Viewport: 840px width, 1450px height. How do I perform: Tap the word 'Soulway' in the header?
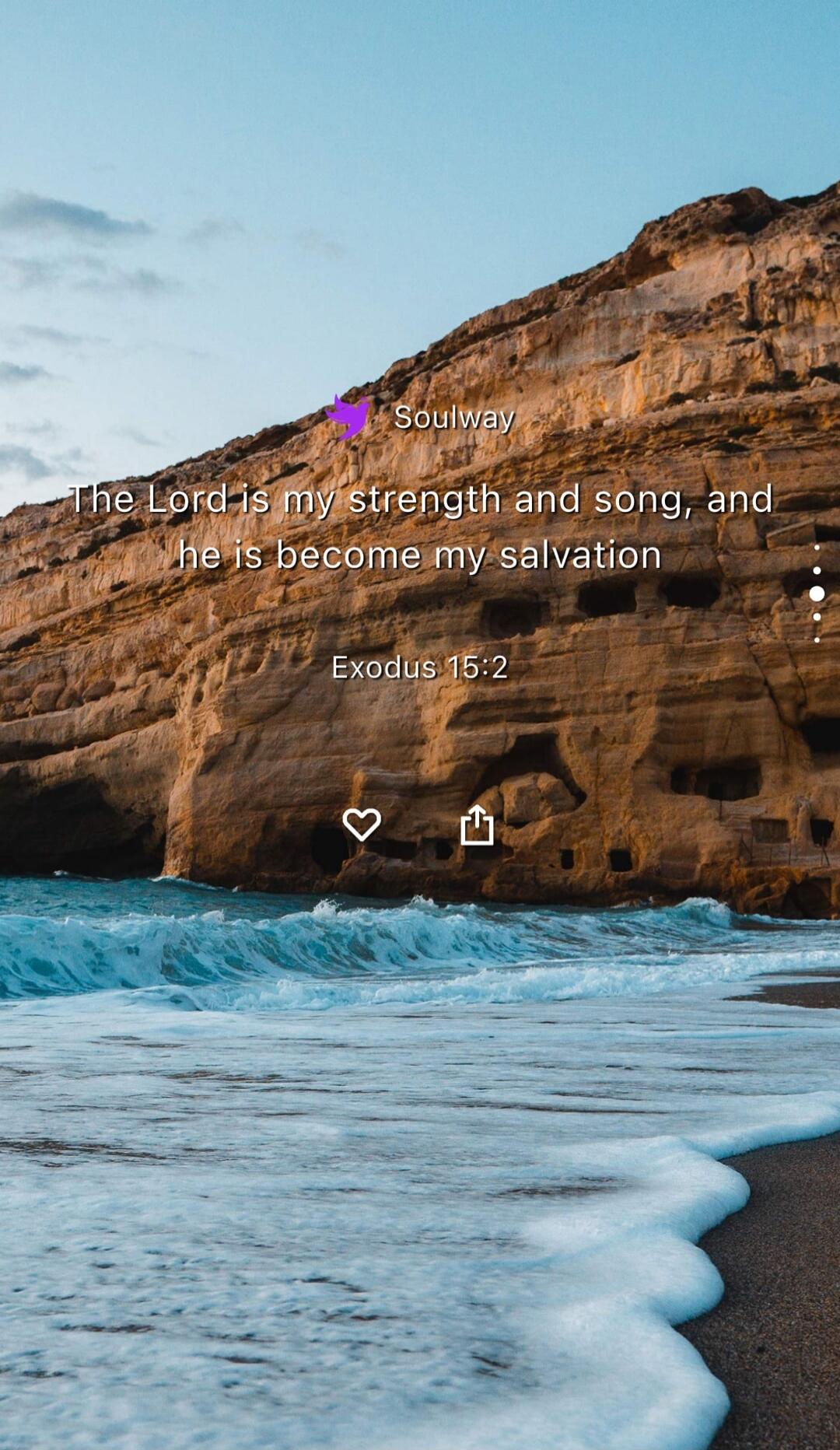click(x=453, y=419)
